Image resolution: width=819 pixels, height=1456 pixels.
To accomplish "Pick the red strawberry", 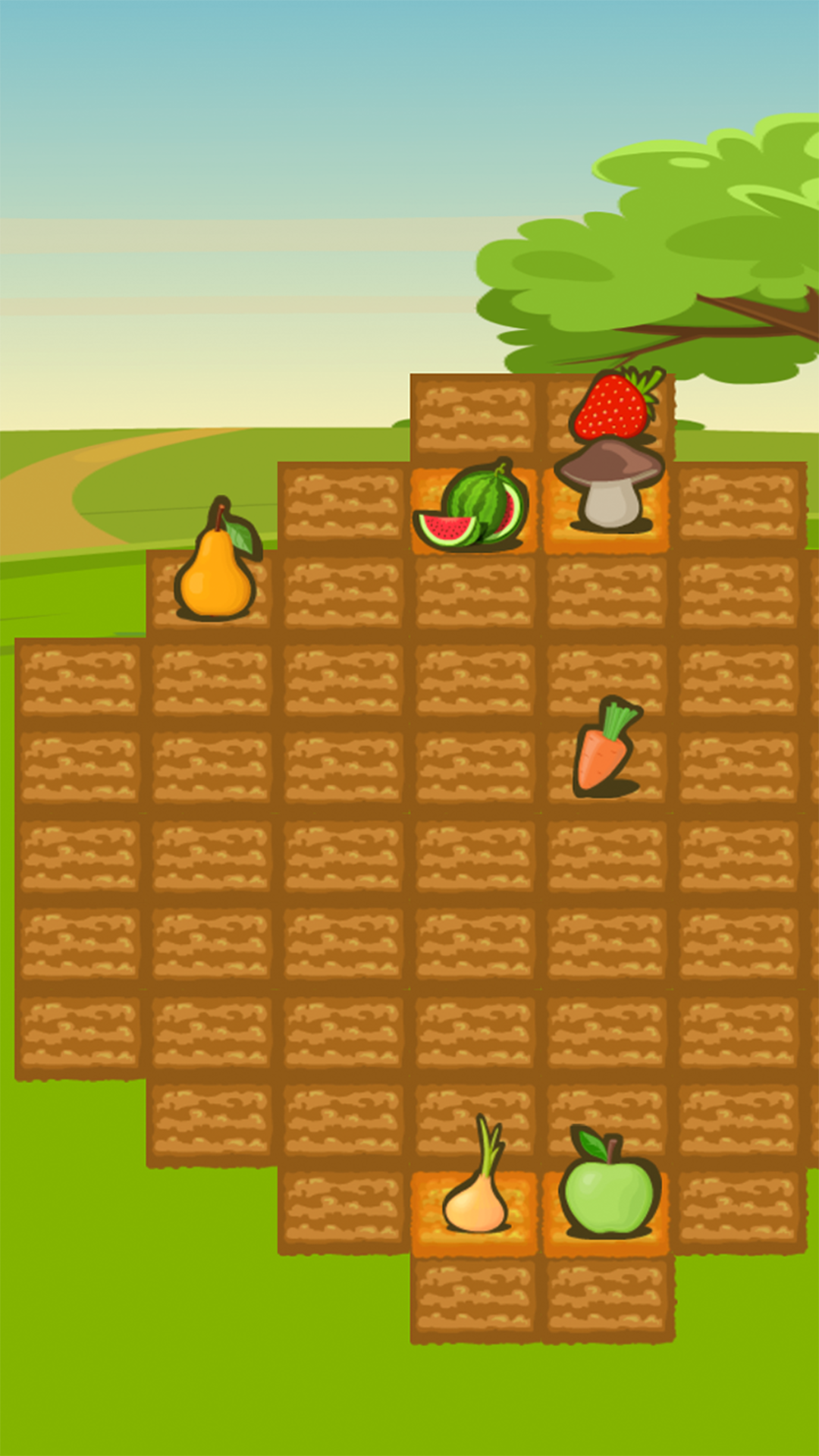I will coord(614,406).
